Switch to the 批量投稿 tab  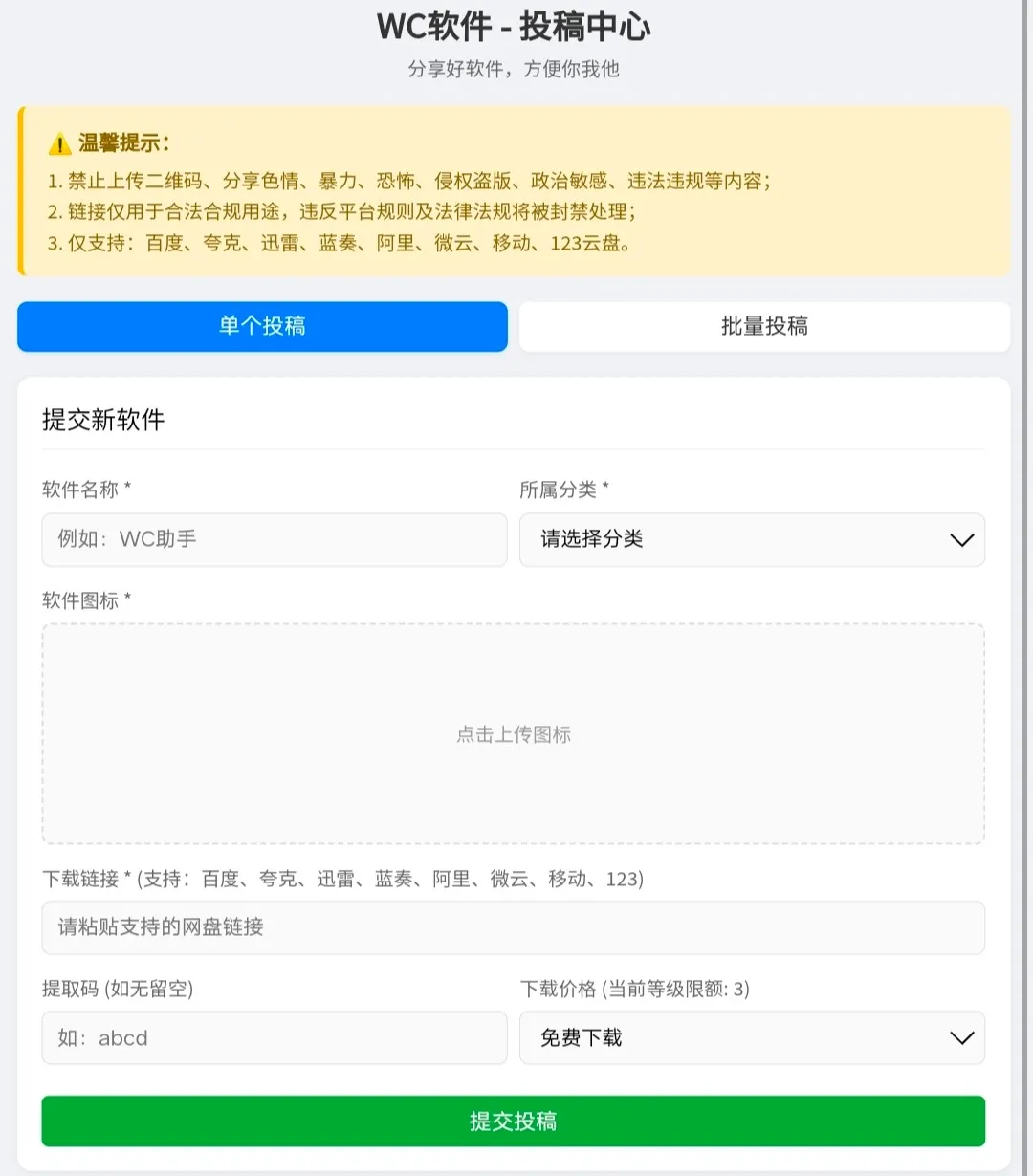763,326
